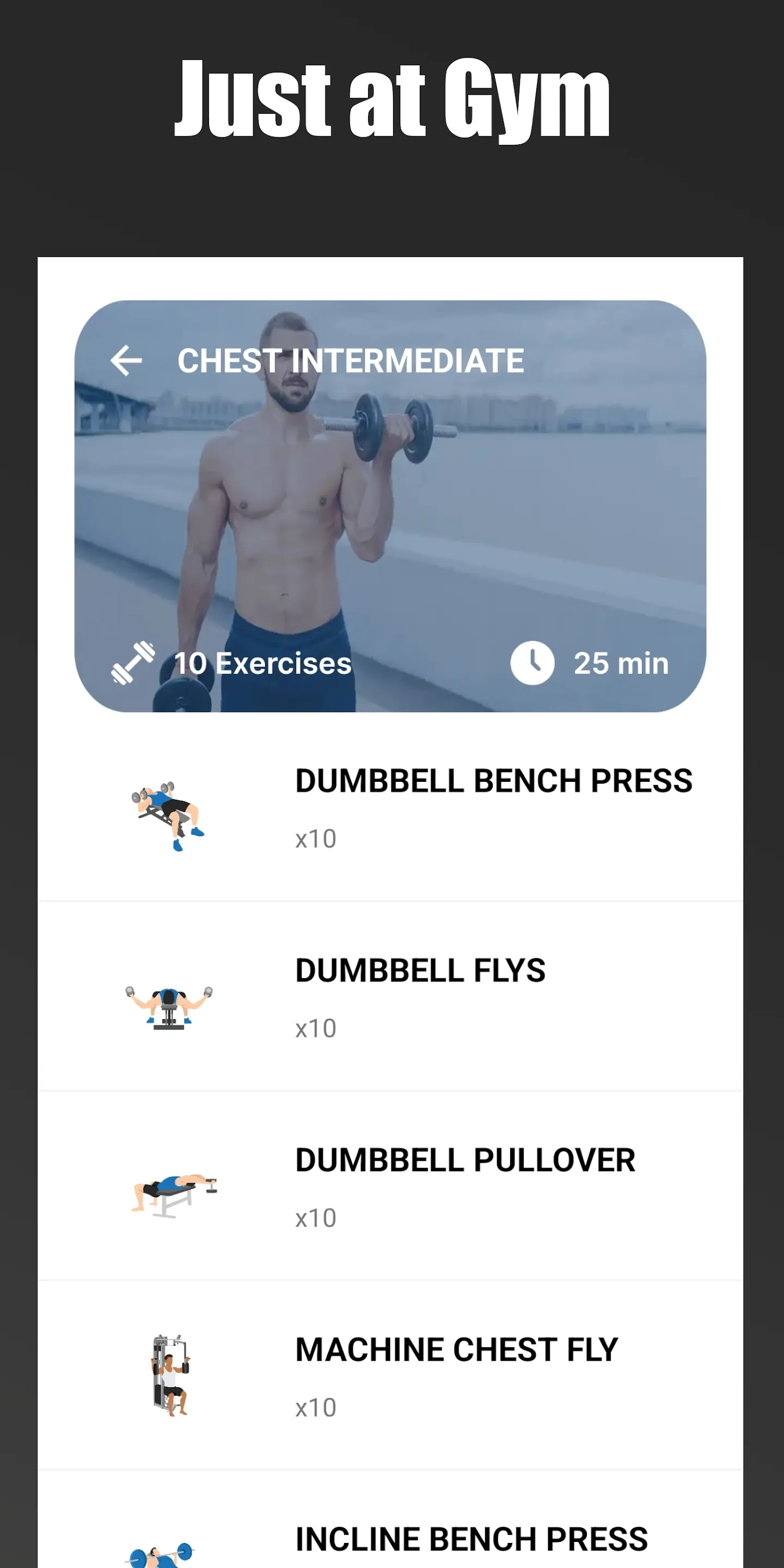Click the clock icon beside 25 min
Screen dimensions: 784x1568
tap(533, 664)
